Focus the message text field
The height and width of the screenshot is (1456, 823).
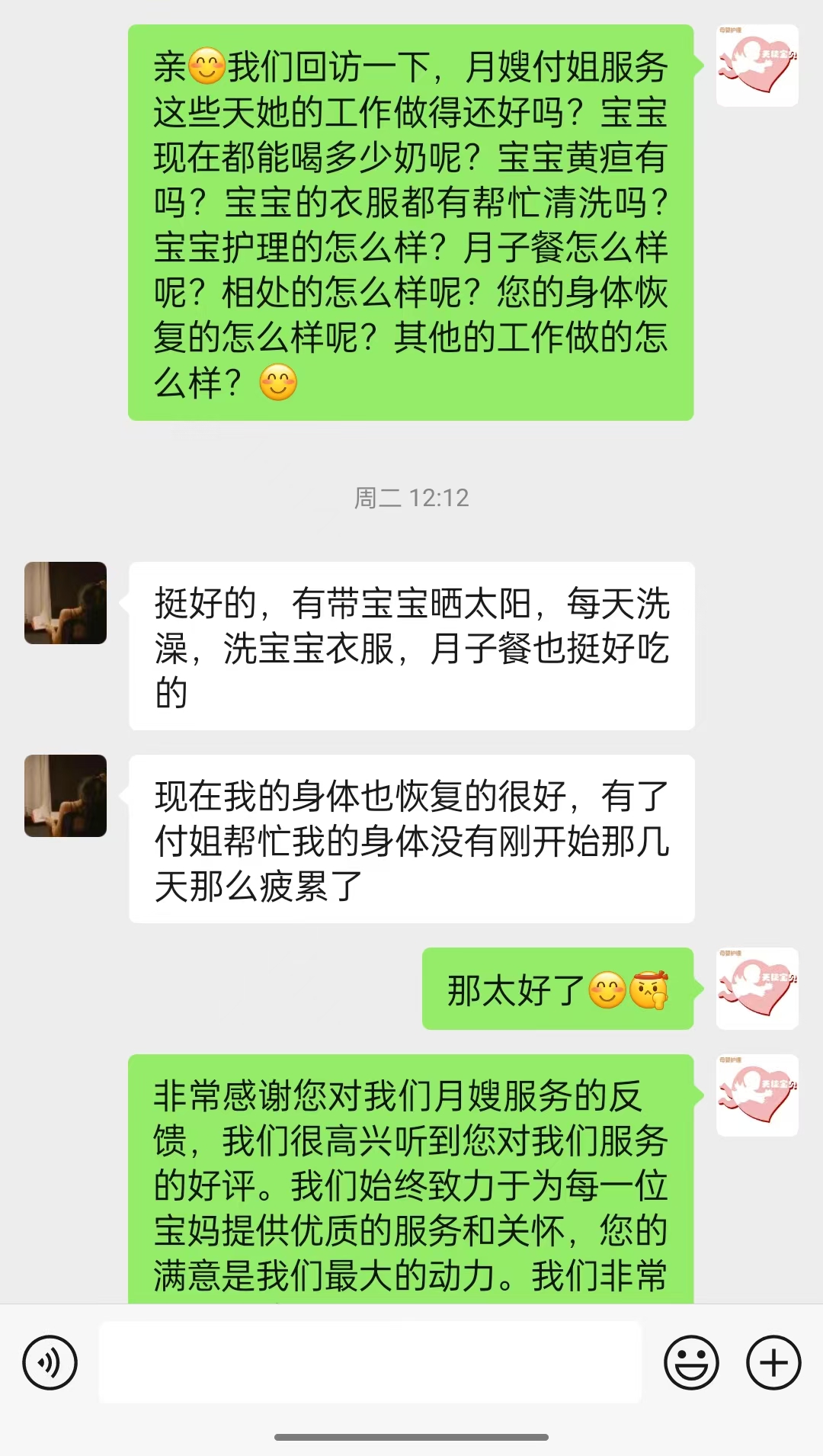click(x=370, y=1362)
